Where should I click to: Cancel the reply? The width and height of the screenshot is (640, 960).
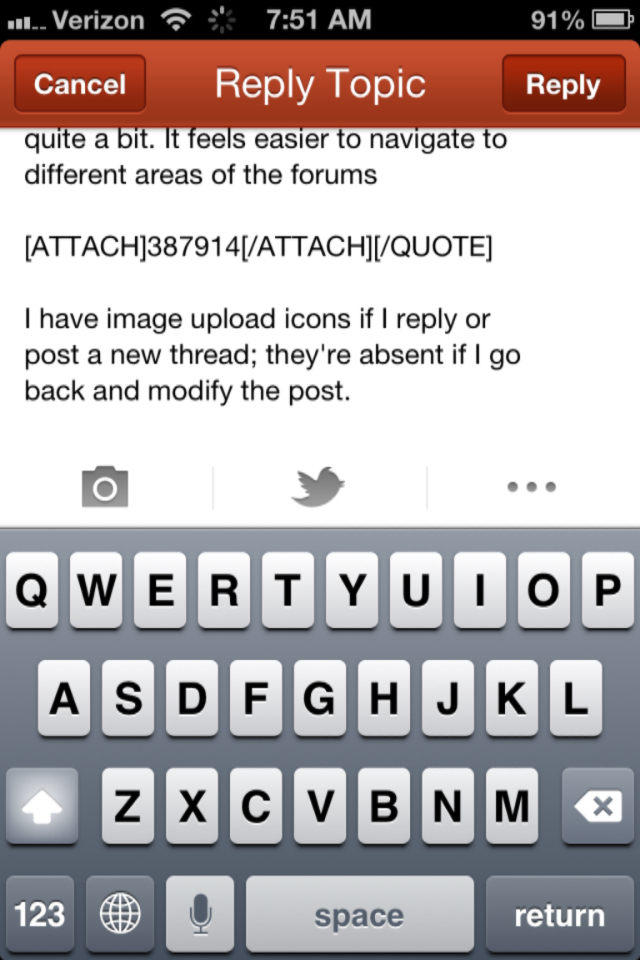coord(80,84)
